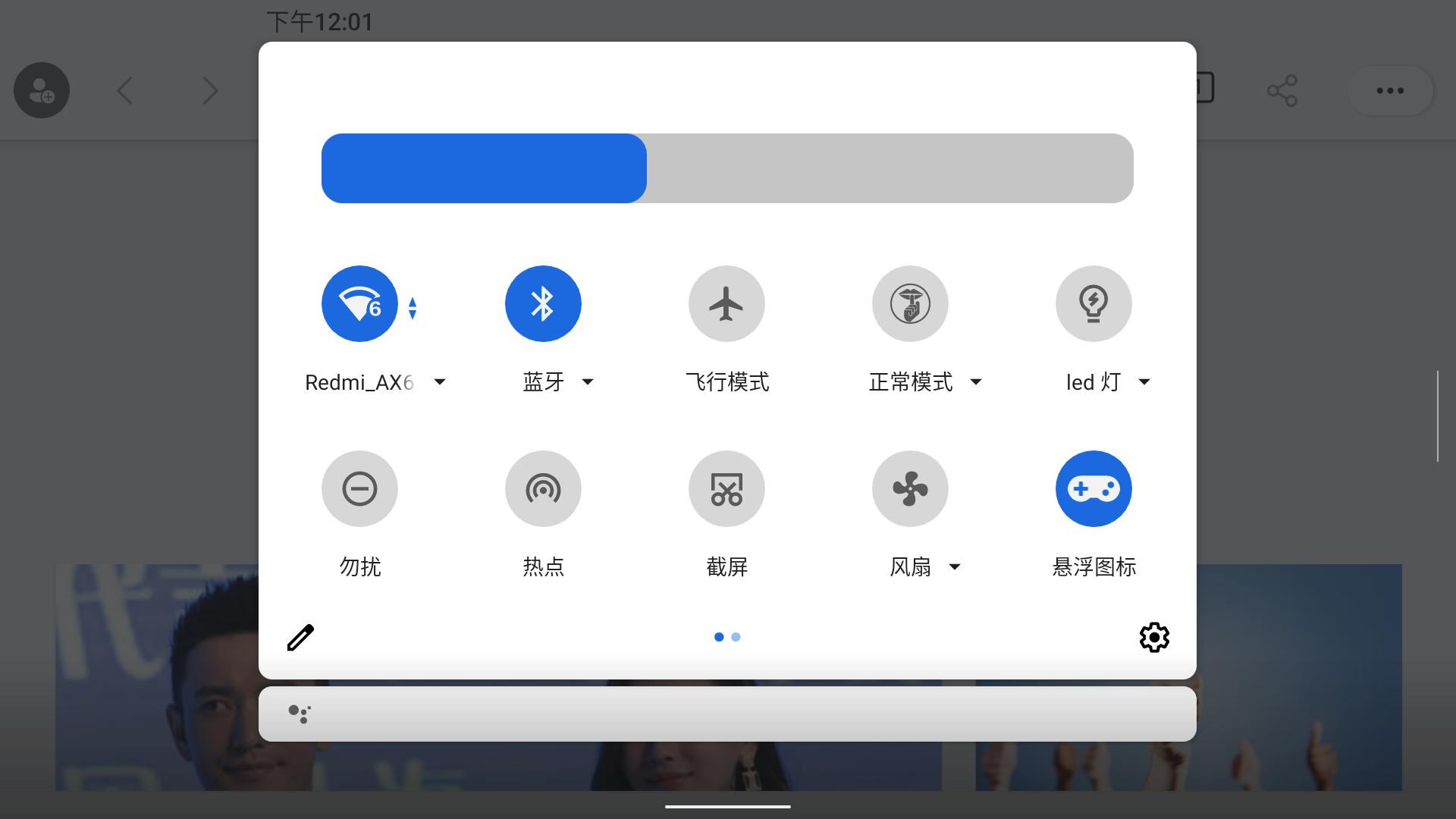1456x819 pixels.
Task: Expand the led 灯 options dropdown
Action: [1144, 382]
